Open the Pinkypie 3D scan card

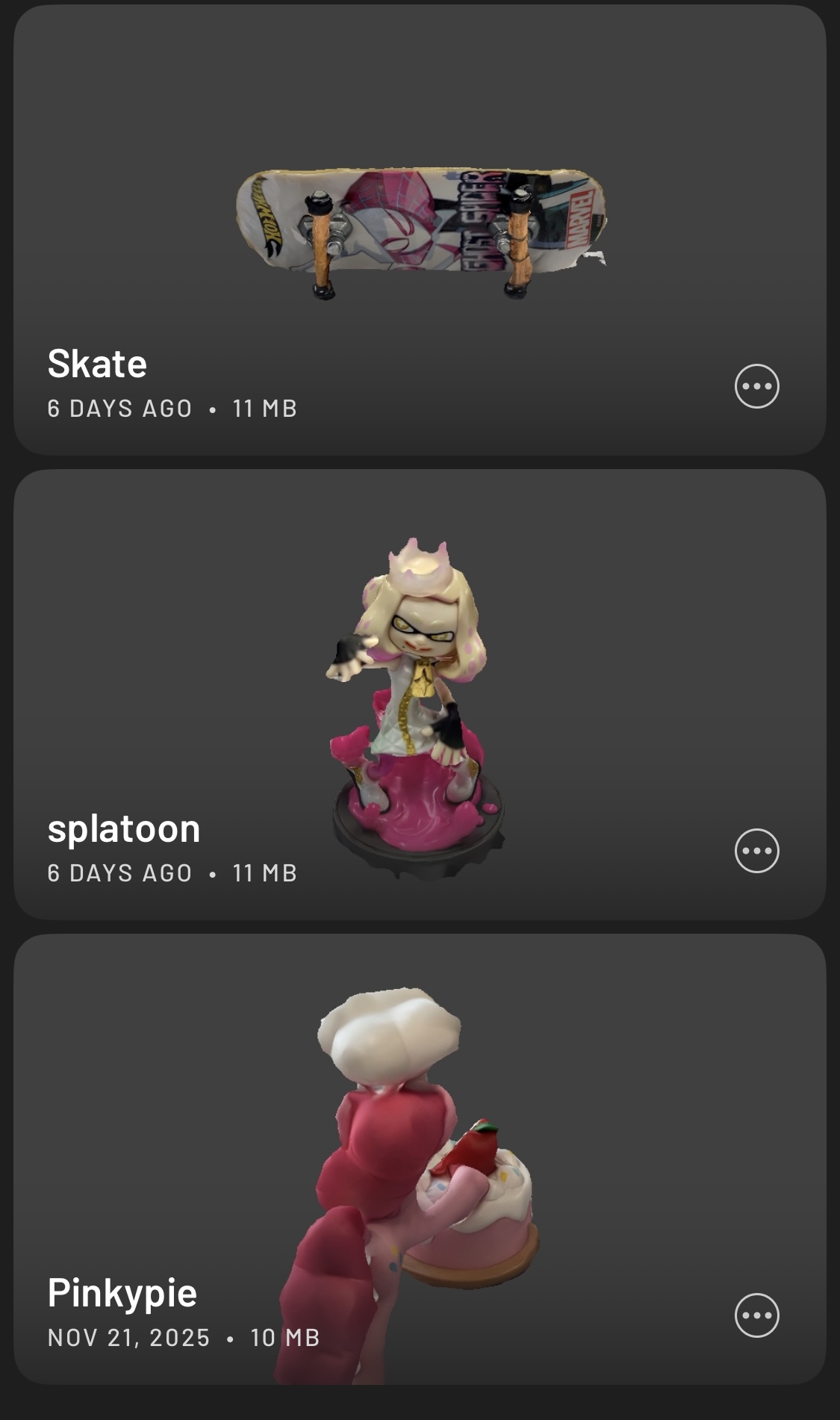[420, 1158]
